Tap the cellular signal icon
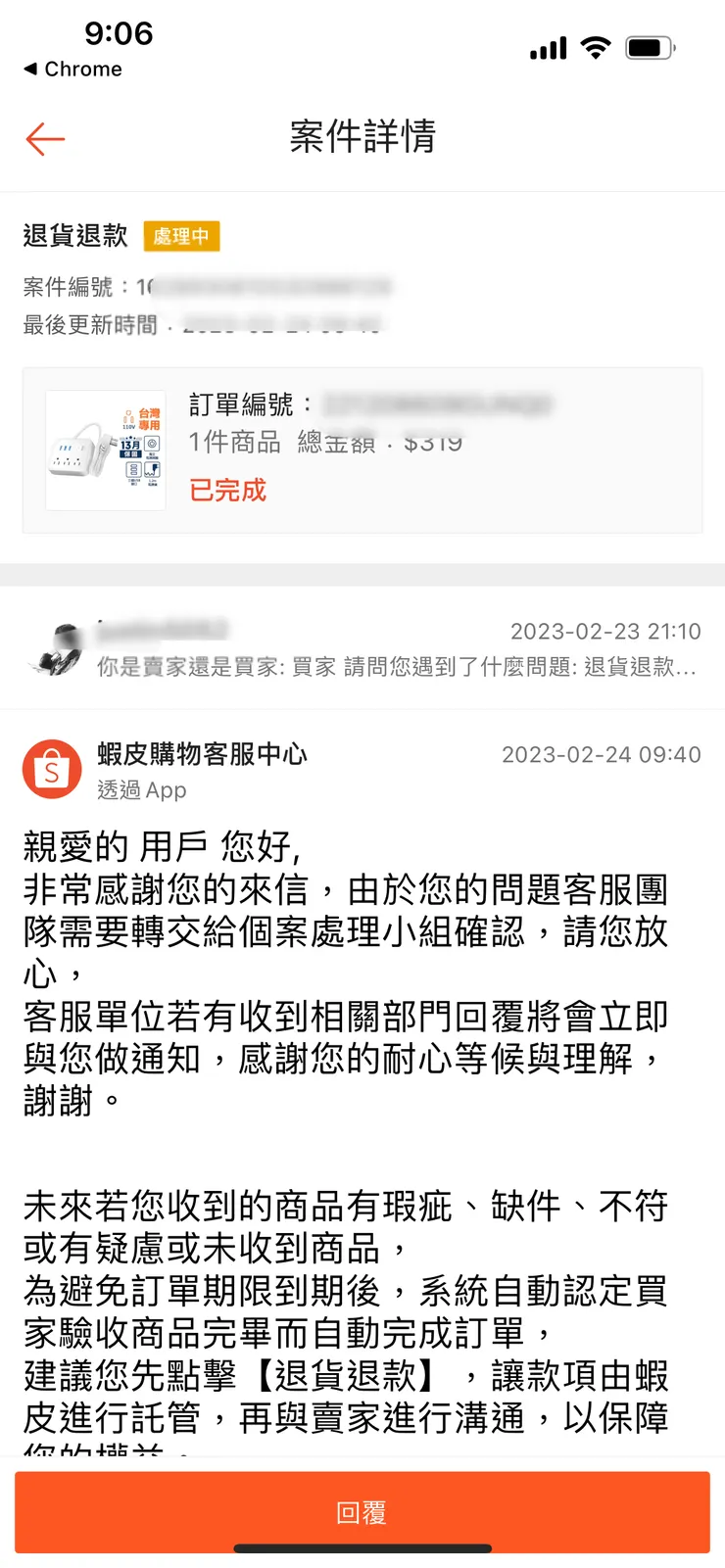The width and height of the screenshot is (725, 1568). click(548, 46)
